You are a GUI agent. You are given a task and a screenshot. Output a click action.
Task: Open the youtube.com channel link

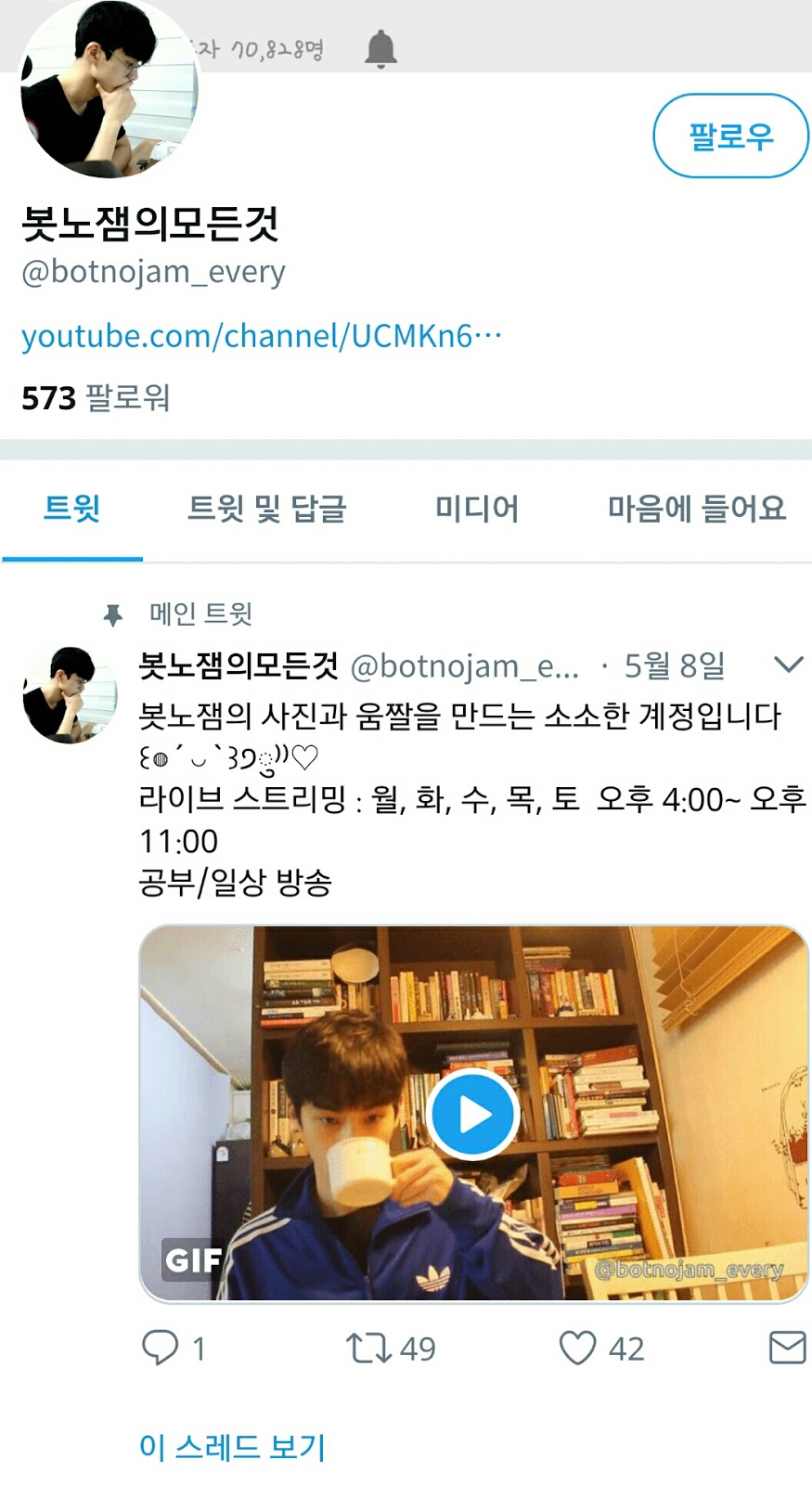[x=261, y=335]
